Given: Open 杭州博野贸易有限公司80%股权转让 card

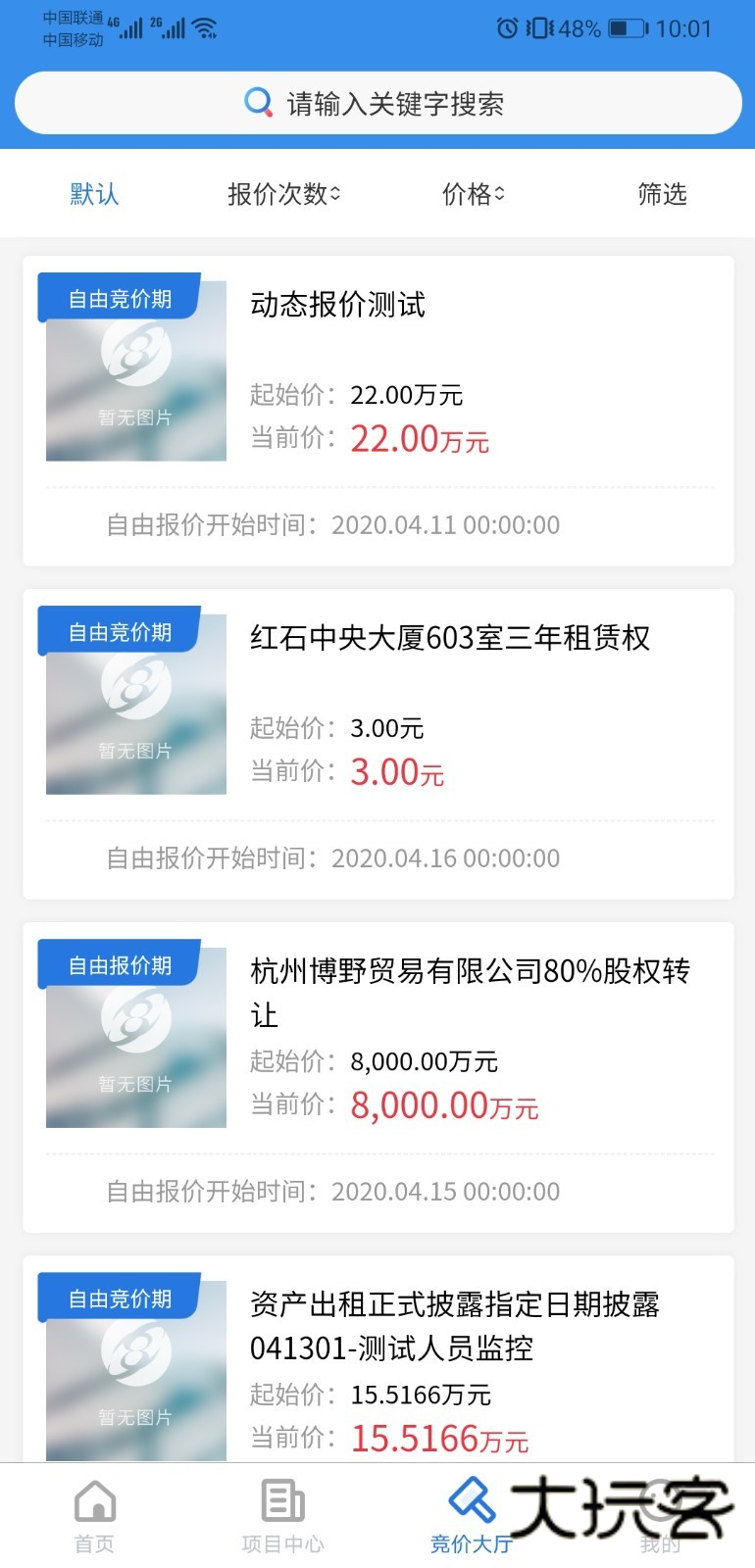Looking at the screenshot, I should (378, 1076).
